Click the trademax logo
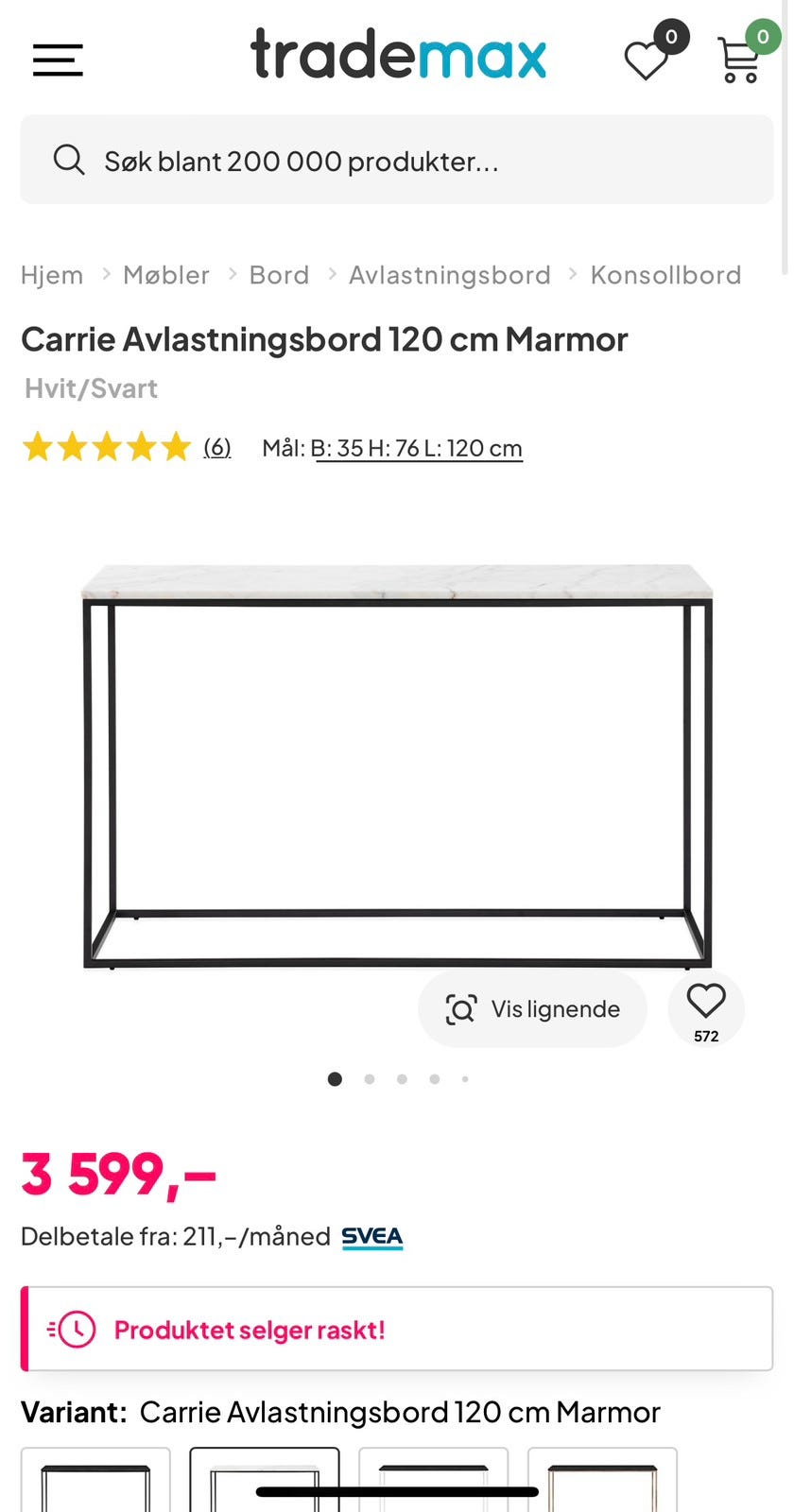 coord(397,55)
